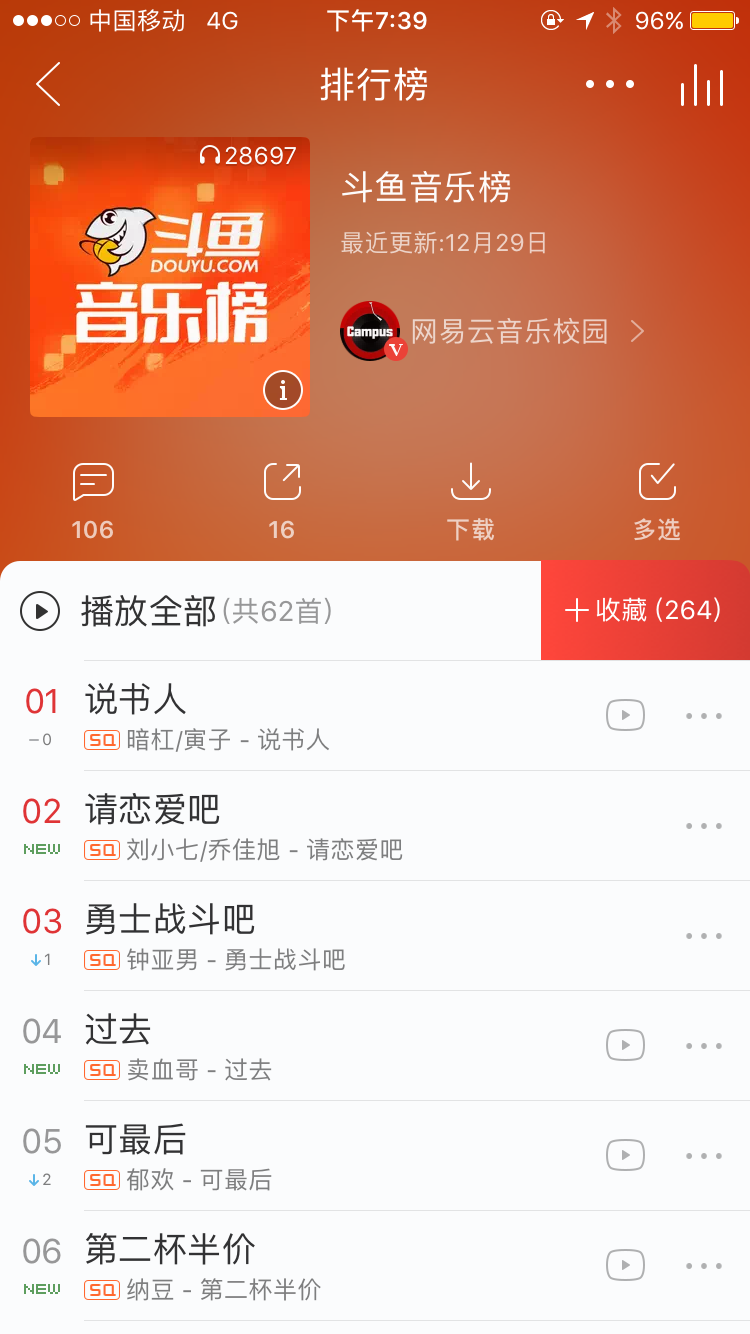Open more options for 请恋爱吧
This screenshot has height=1334, width=750.
click(x=704, y=826)
